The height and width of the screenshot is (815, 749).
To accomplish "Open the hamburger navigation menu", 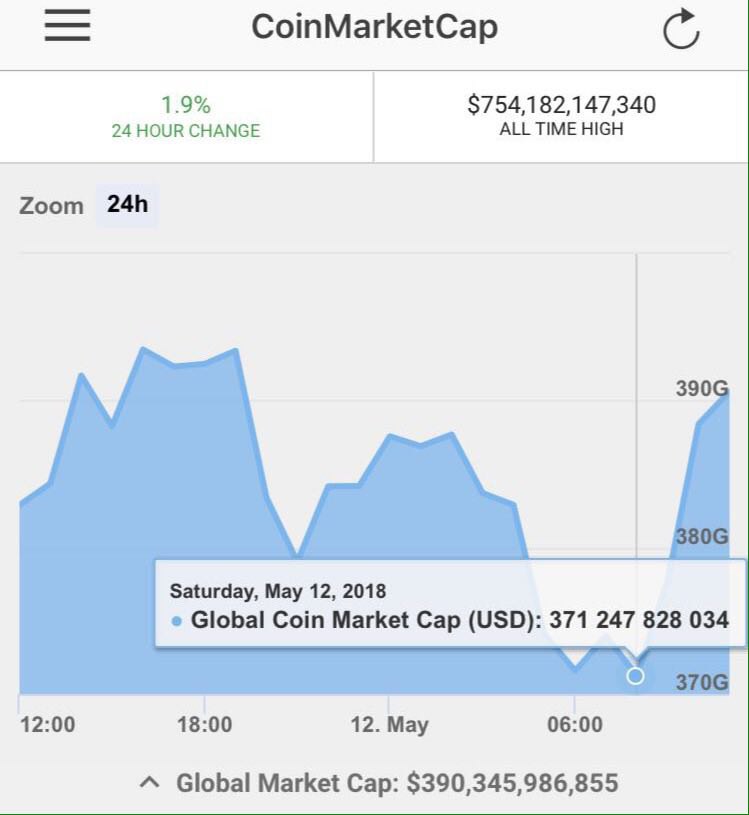I will [67, 27].
